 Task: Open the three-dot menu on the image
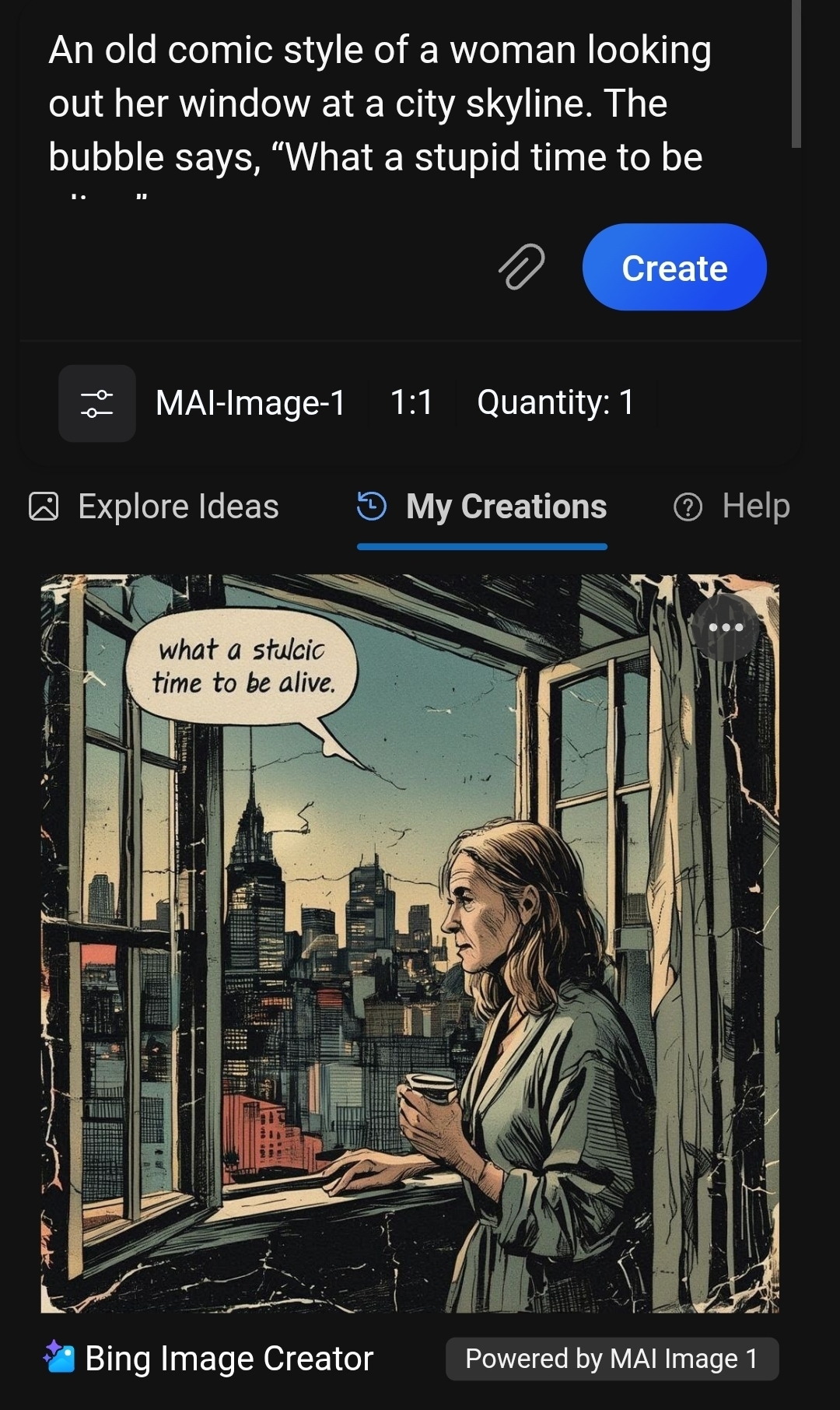(x=726, y=628)
